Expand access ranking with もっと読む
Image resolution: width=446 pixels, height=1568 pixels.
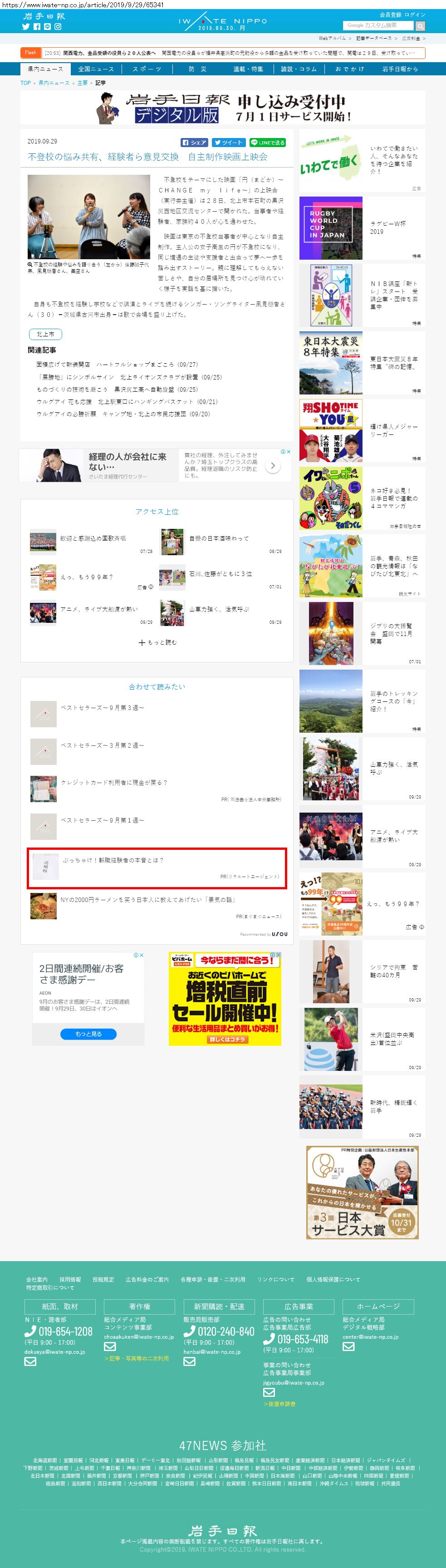[x=157, y=642]
